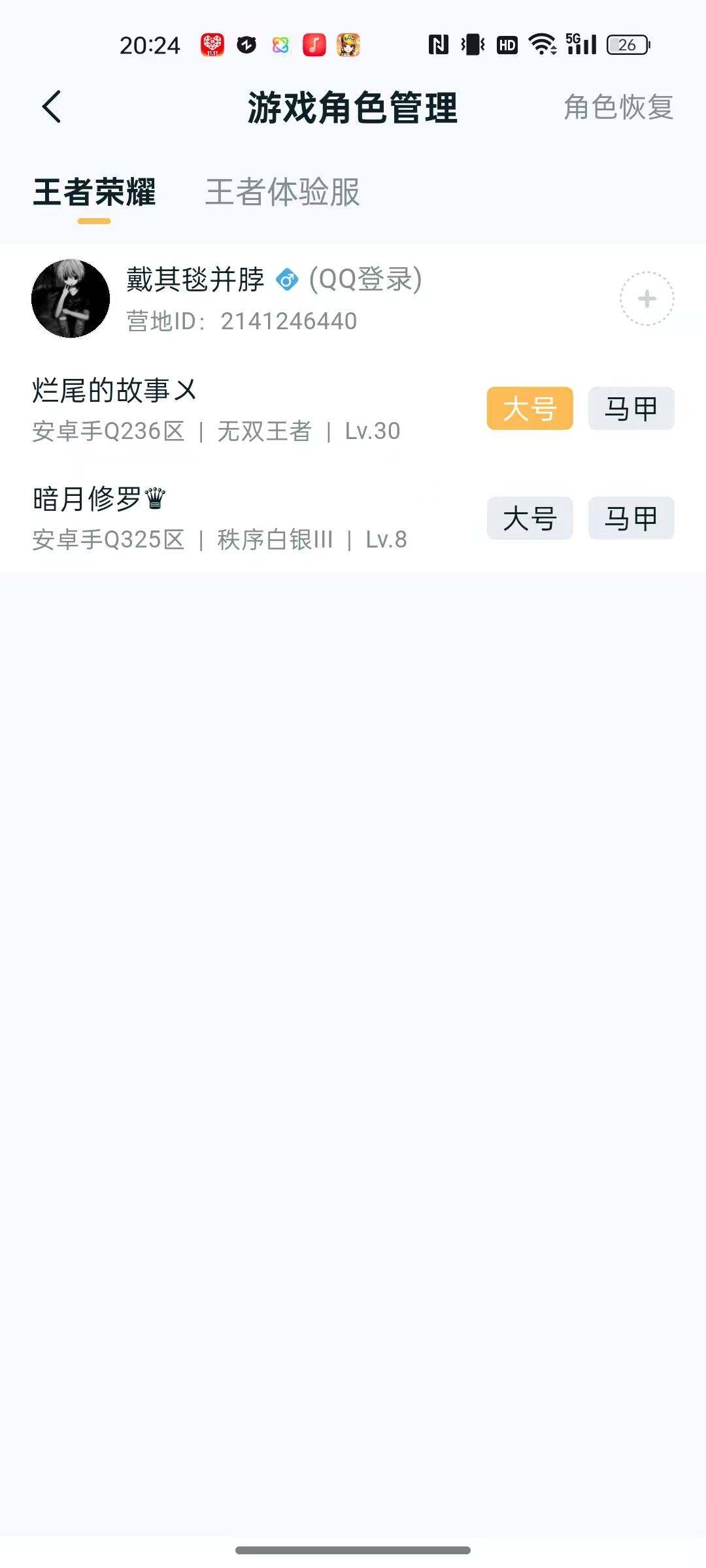Select 马甲 for 烂尾的故事乄
Screen dimensions: 706x1568
tap(631, 408)
